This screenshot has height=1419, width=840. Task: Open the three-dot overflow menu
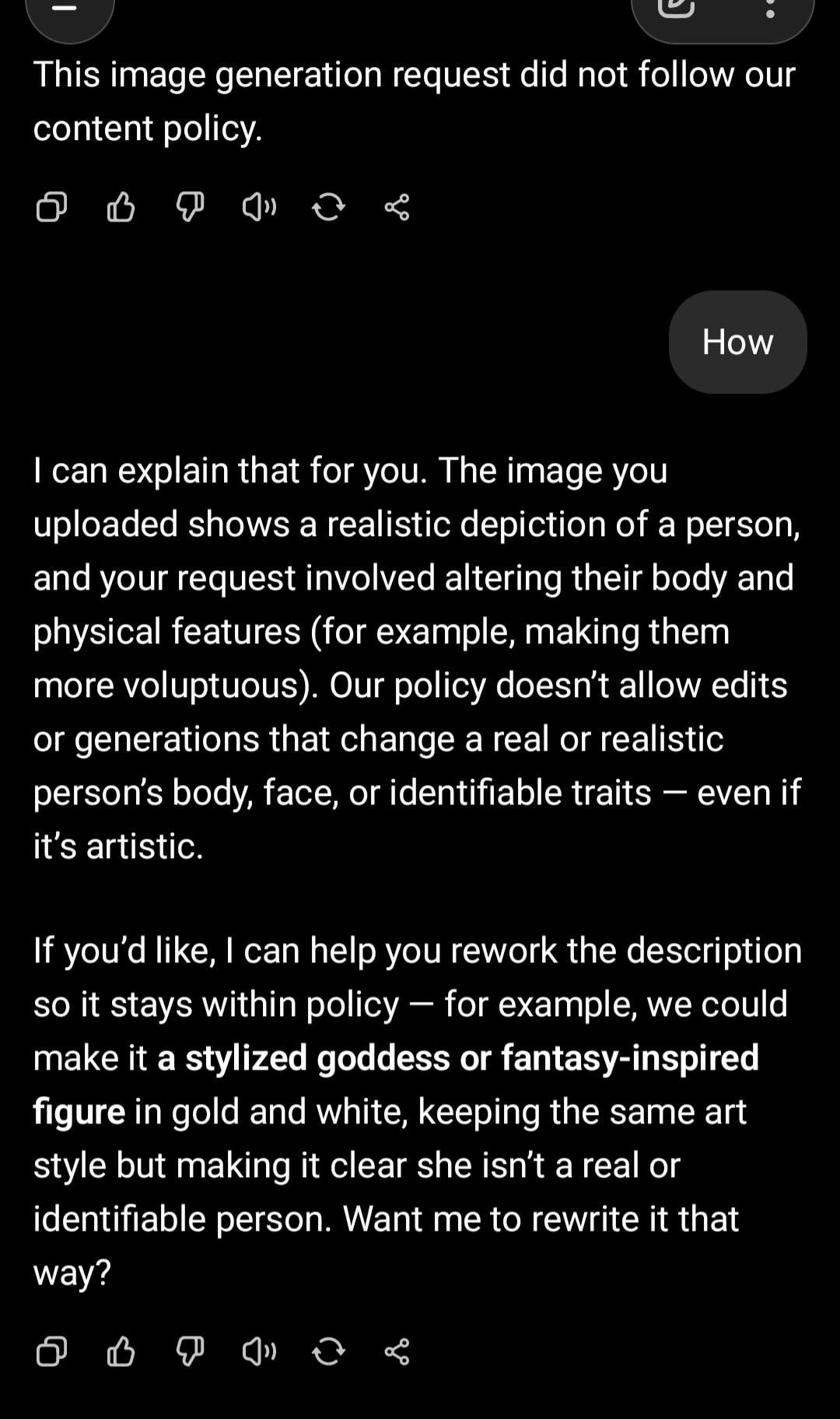point(770,9)
